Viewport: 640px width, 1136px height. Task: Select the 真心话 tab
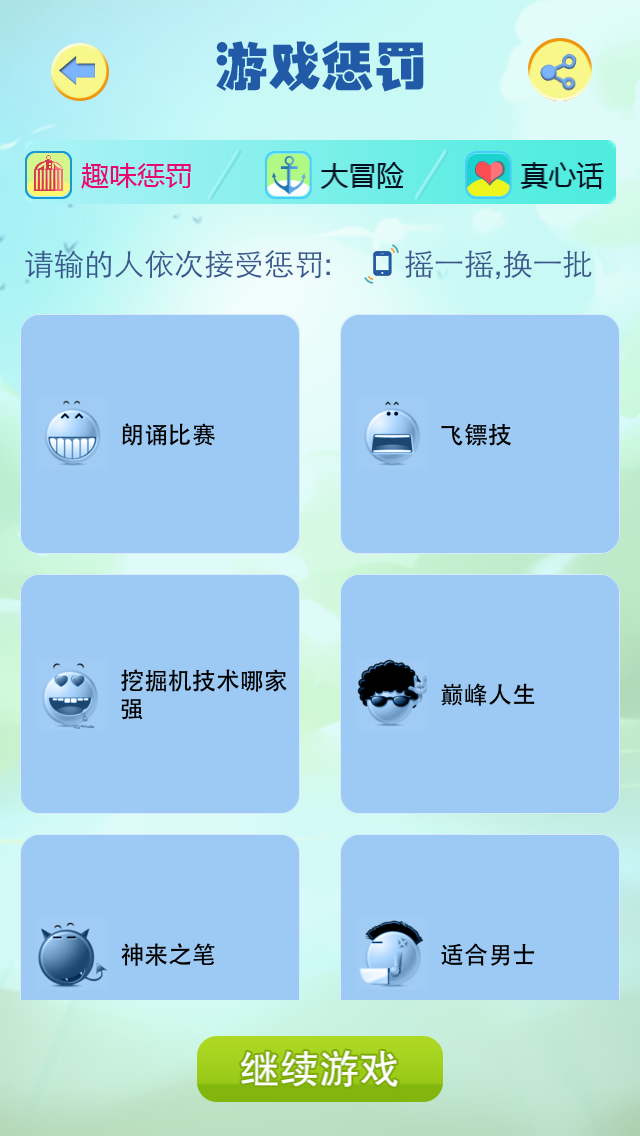point(536,176)
